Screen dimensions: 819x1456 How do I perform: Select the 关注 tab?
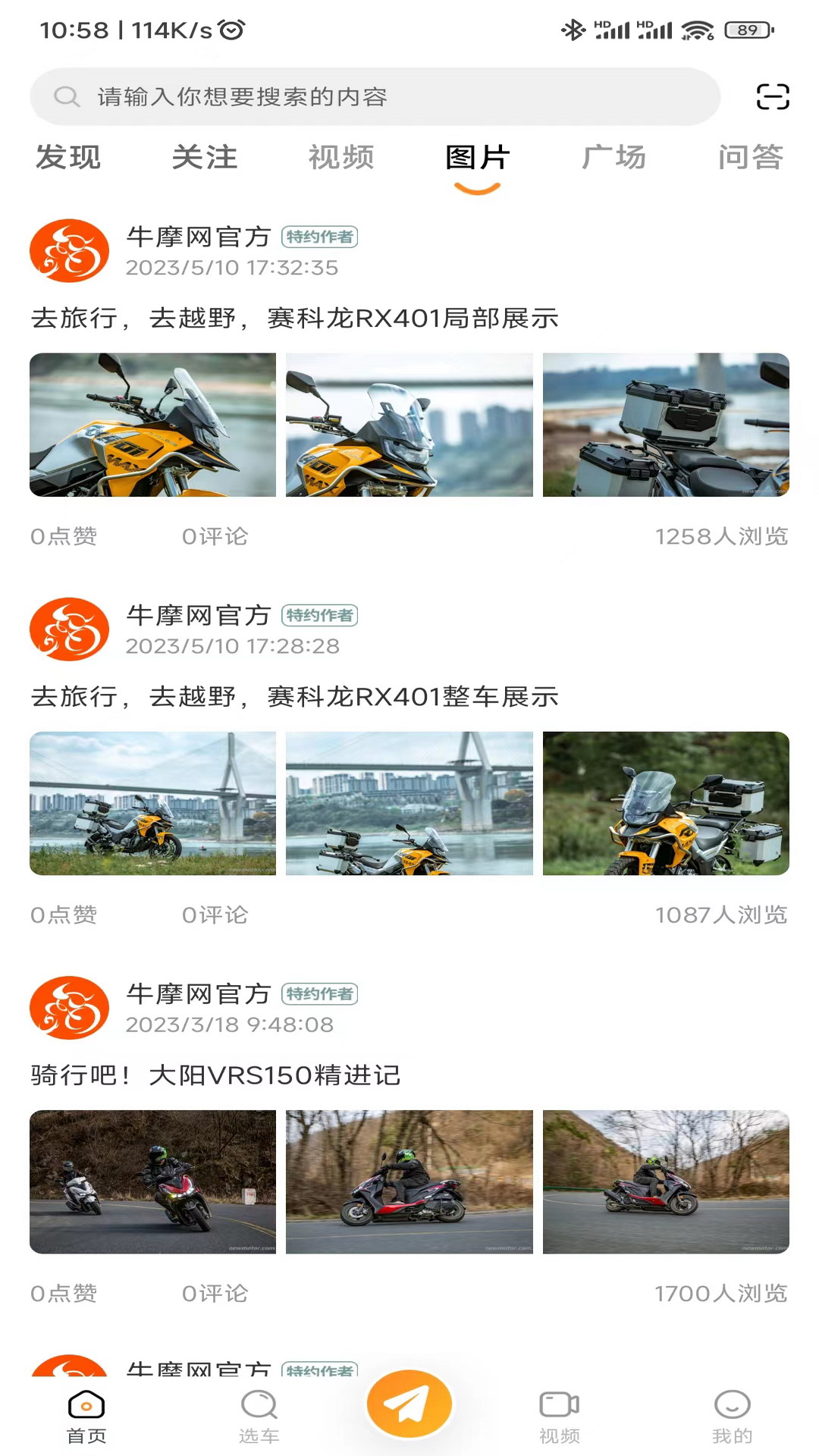click(204, 158)
